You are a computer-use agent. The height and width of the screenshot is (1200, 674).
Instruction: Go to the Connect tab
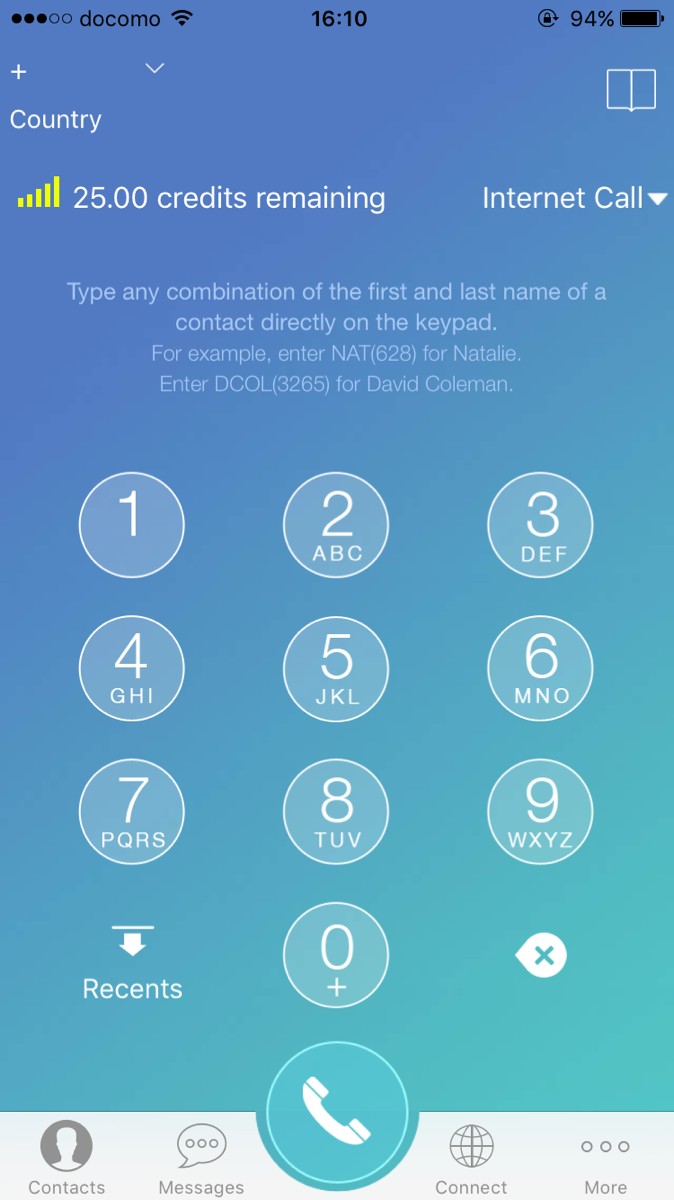pos(471,1158)
